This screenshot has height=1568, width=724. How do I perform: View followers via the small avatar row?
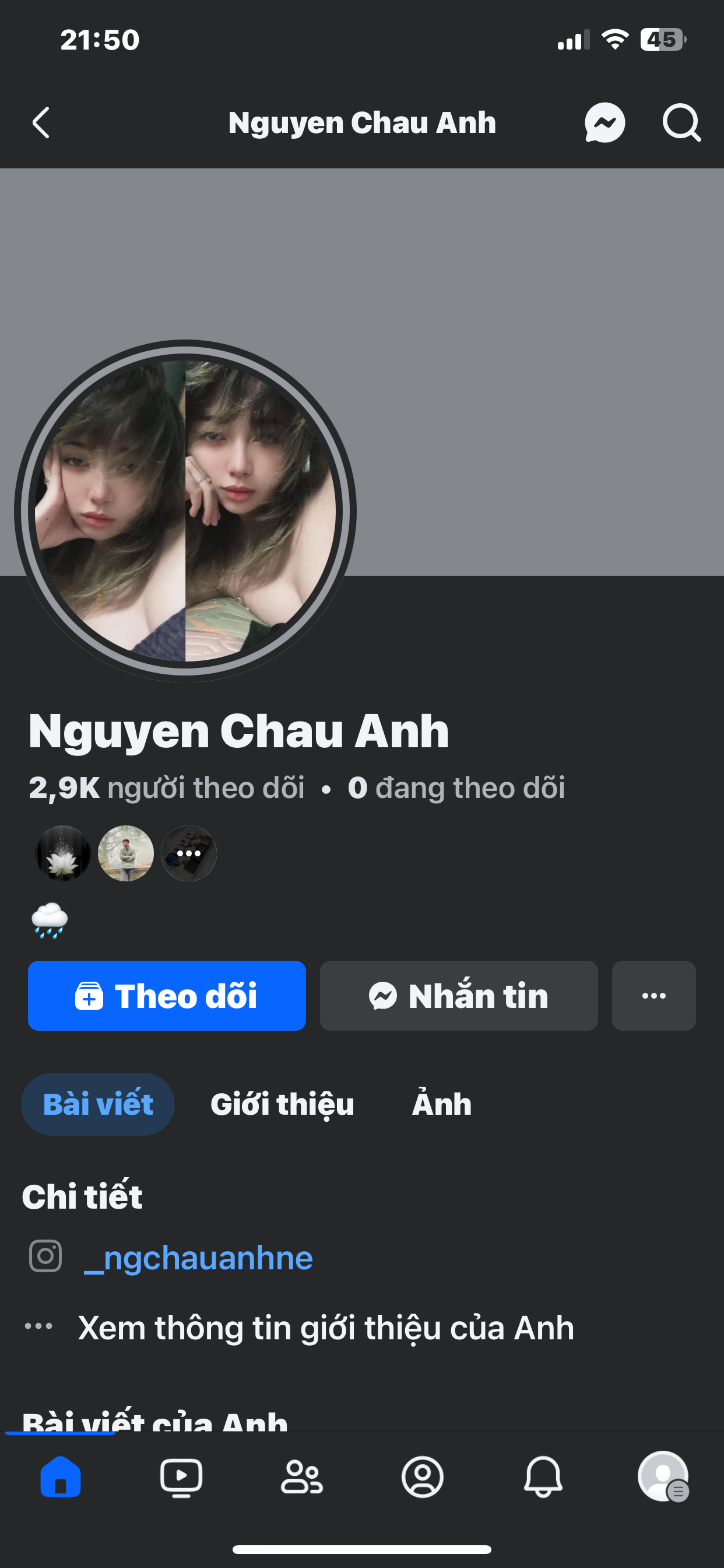126,853
